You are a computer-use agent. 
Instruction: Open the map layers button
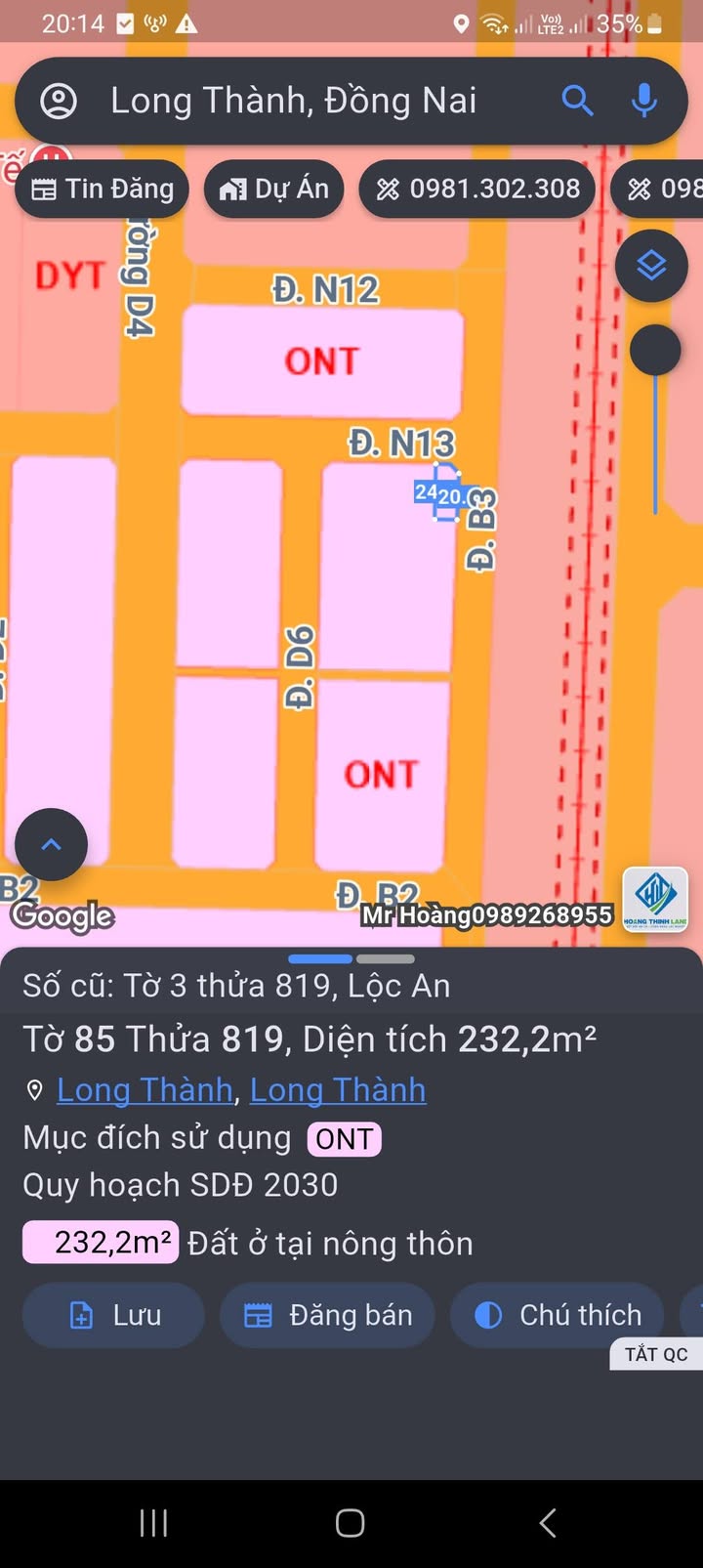651,265
